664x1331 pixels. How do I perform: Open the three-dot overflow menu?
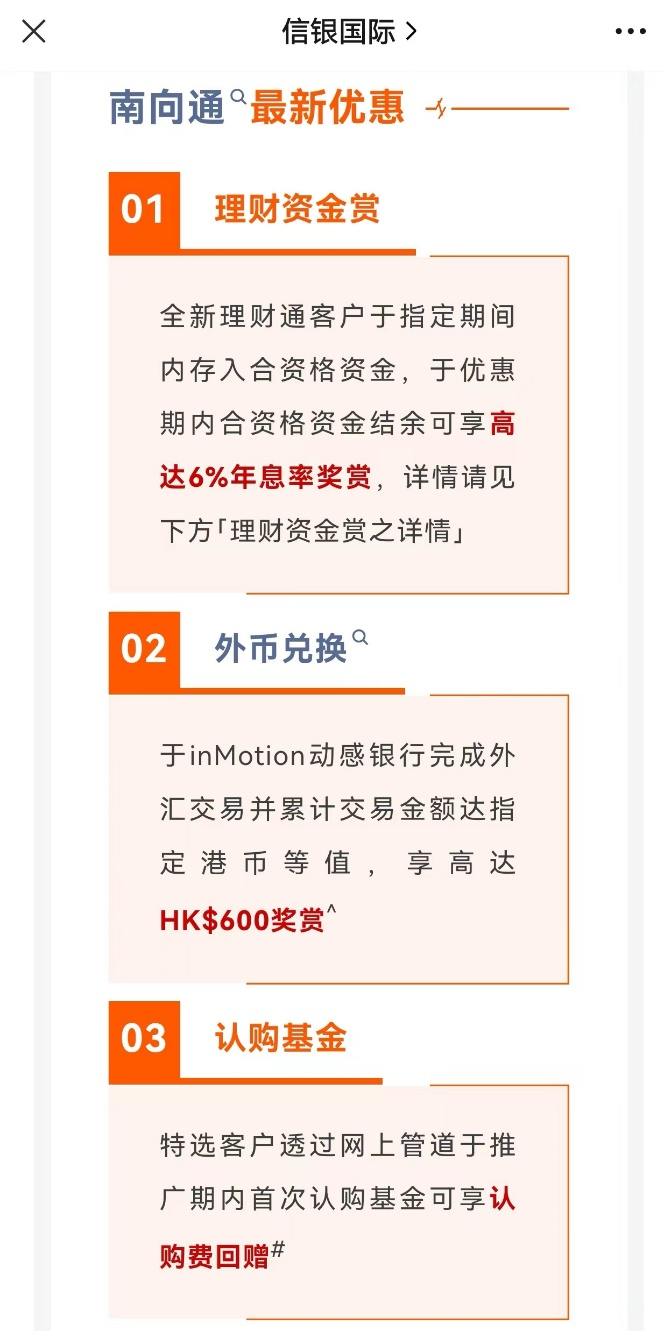tap(630, 32)
